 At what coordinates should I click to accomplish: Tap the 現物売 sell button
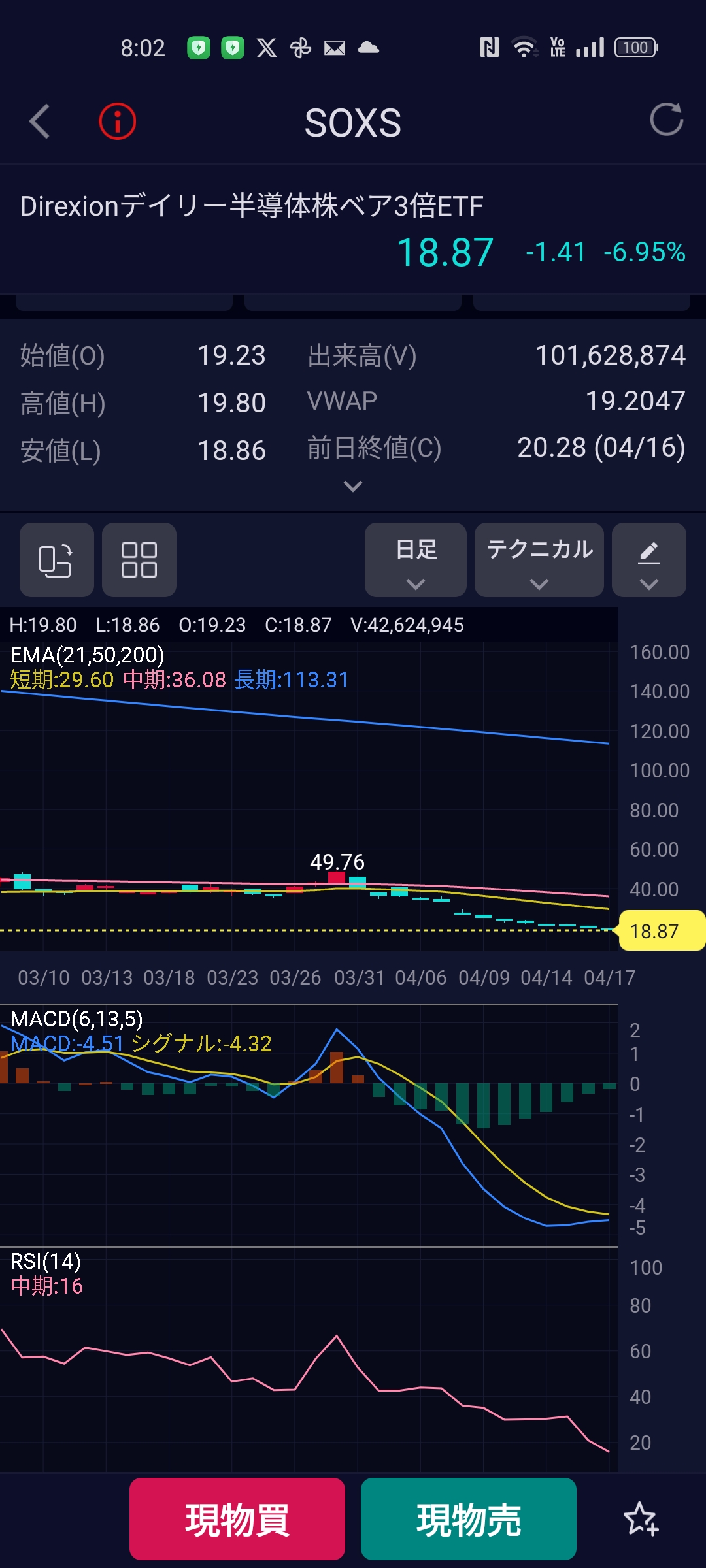point(469,1519)
